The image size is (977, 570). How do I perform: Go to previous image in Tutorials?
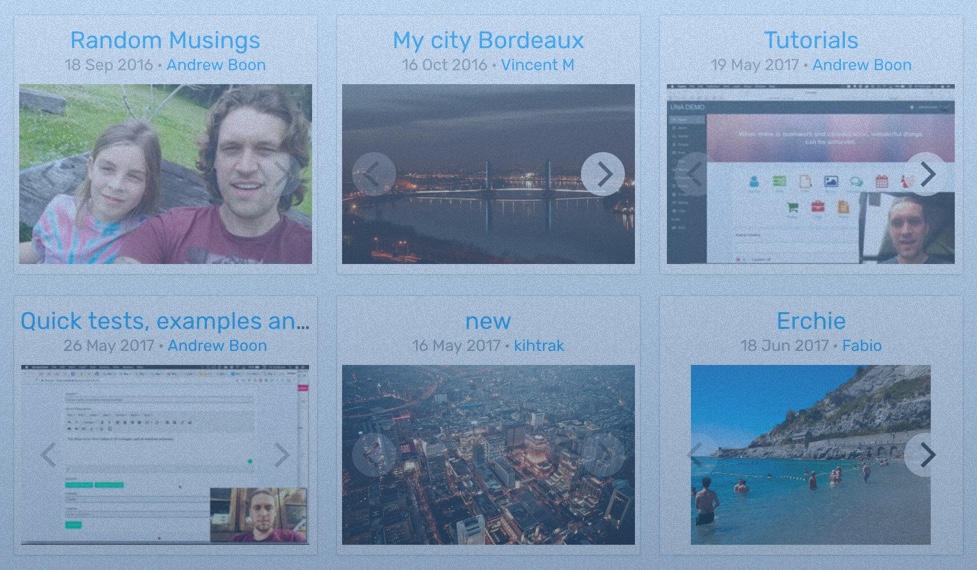click(x=694, y=174)
